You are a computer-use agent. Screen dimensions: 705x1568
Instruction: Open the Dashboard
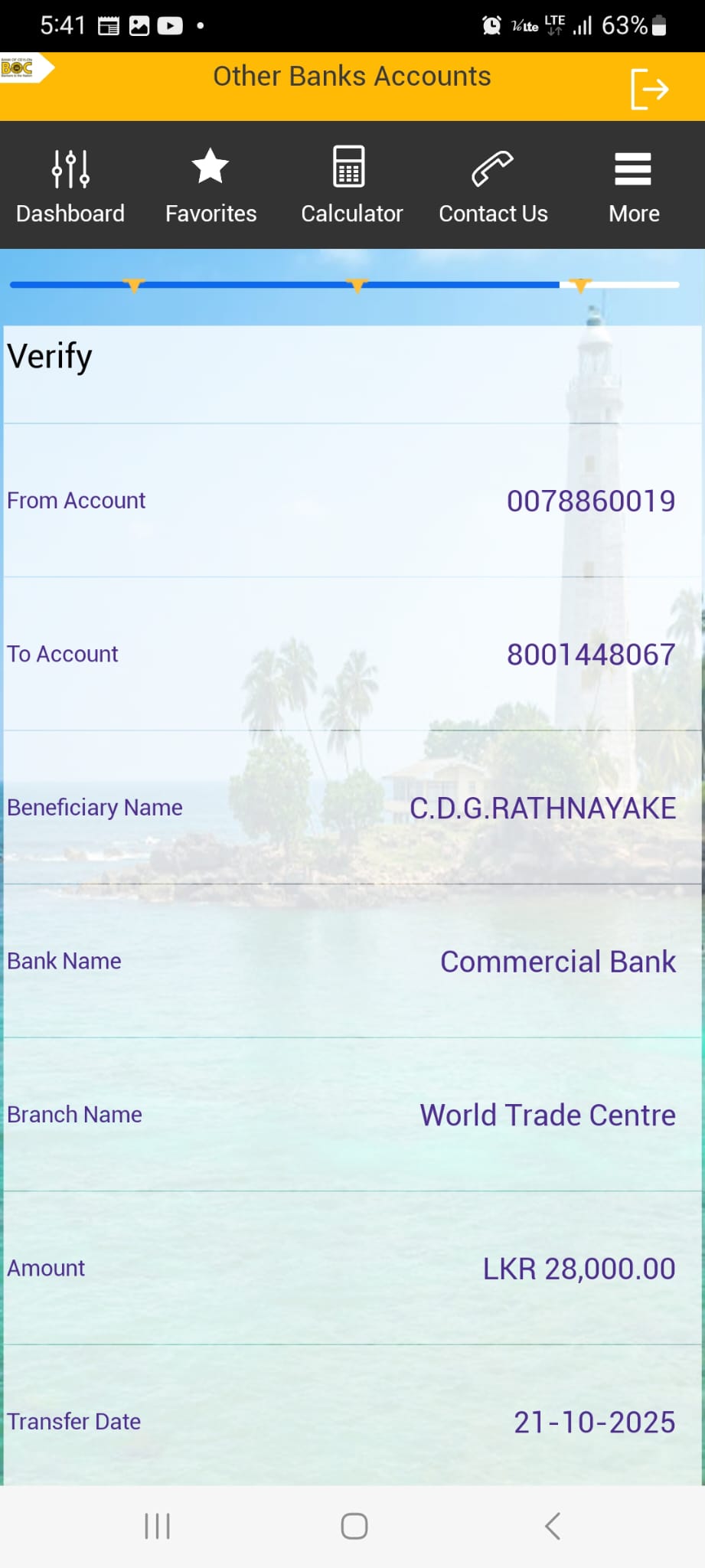point(70,186)
